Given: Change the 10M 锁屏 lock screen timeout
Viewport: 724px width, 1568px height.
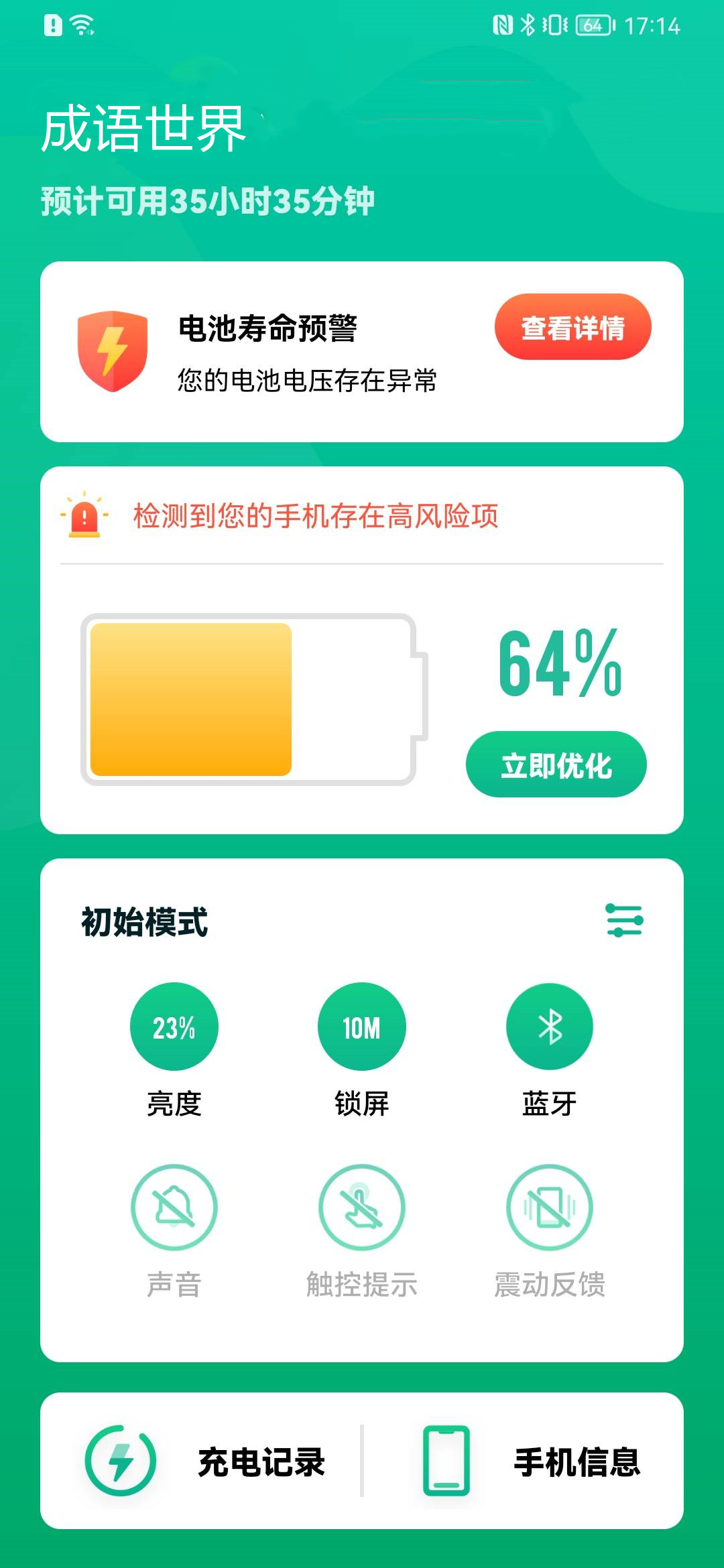Looking at the screenshot, I should click(361, 1027).
